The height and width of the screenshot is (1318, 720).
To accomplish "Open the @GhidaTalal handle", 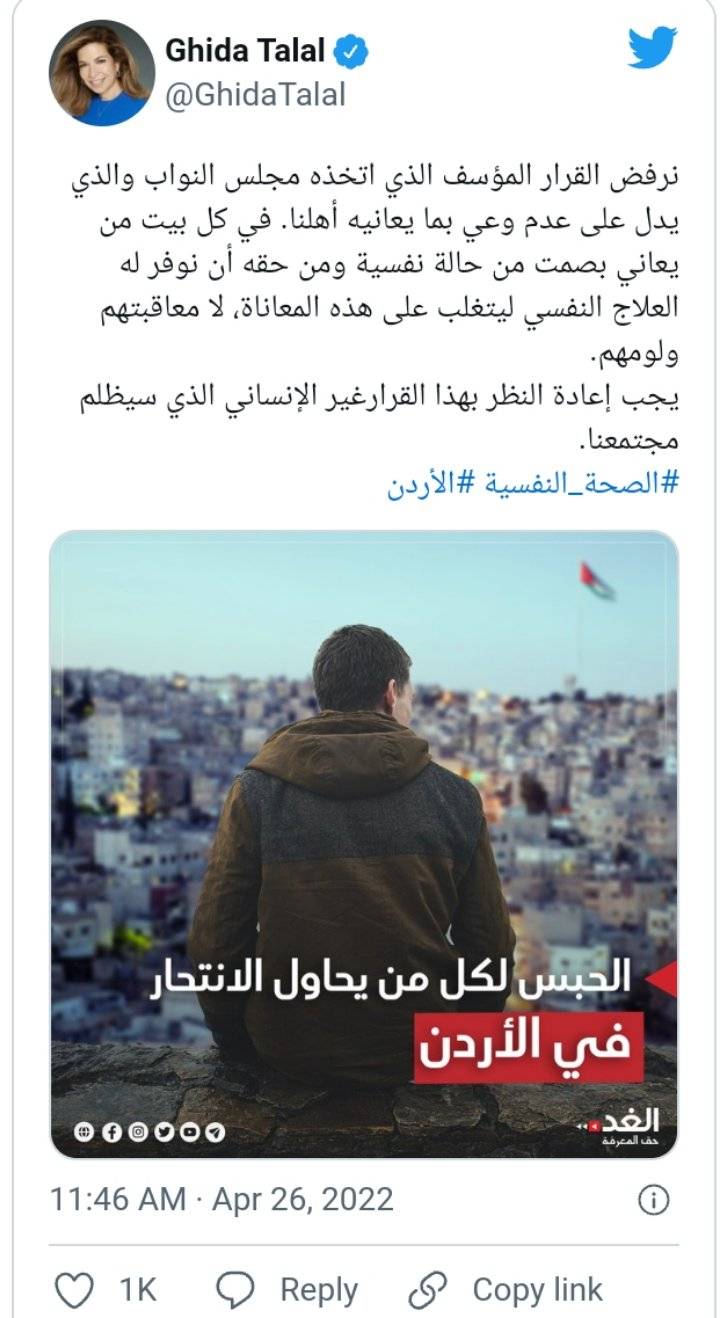I will pos(254,95).
